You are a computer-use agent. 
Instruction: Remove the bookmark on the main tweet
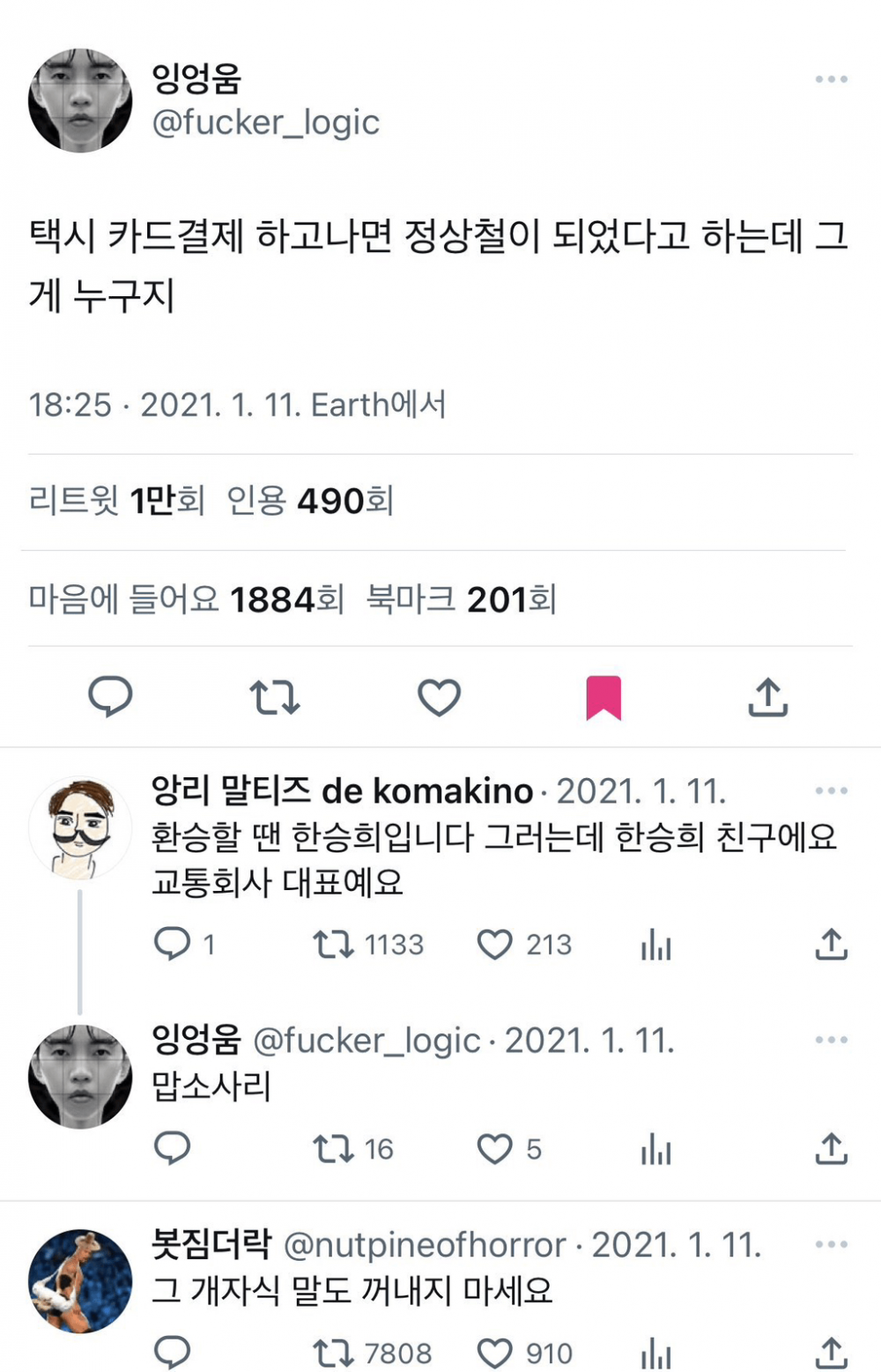click(603, 698)
